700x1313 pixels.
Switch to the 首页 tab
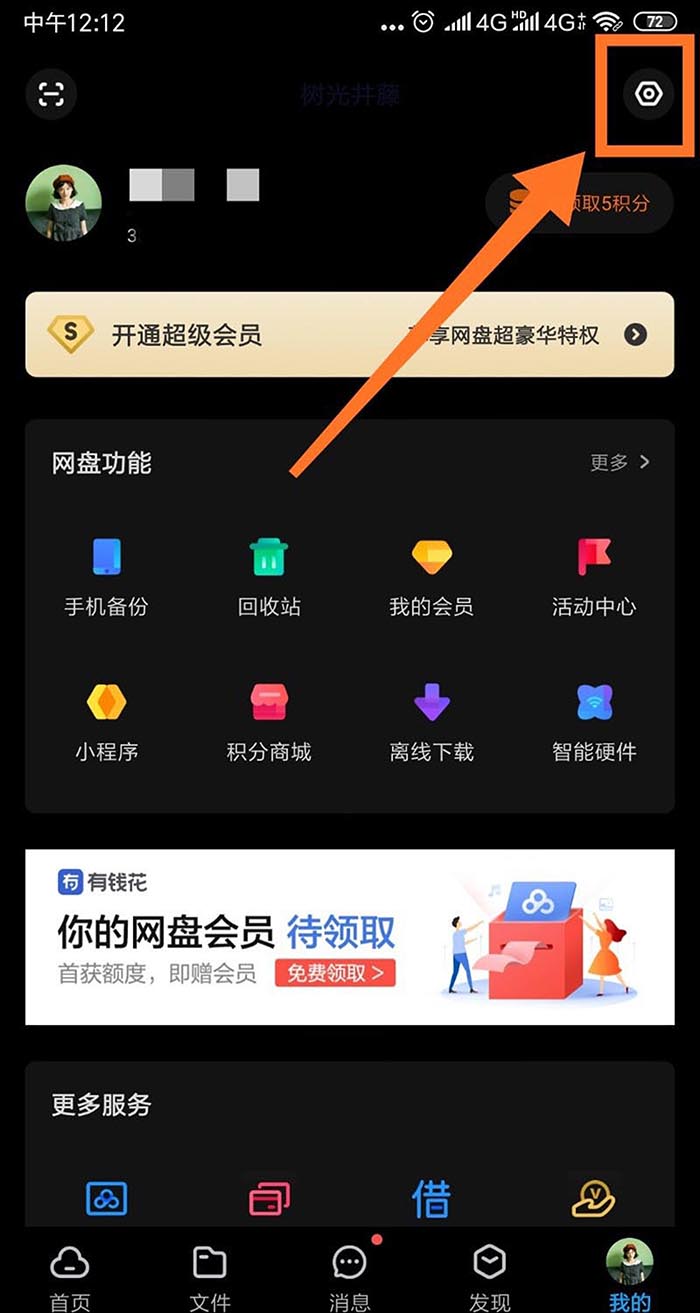point(70,1275)
